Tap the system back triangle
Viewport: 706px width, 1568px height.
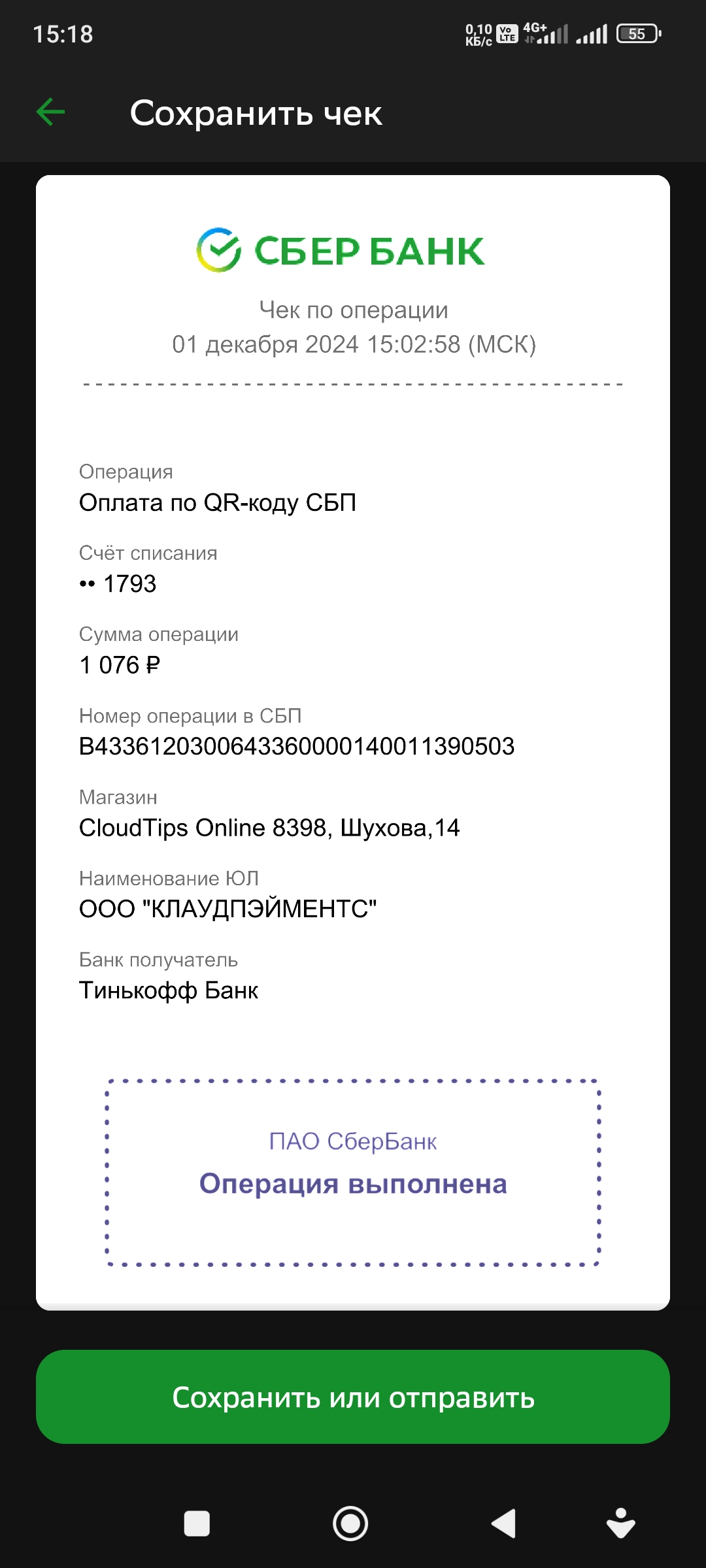(x=503, y=1524)
